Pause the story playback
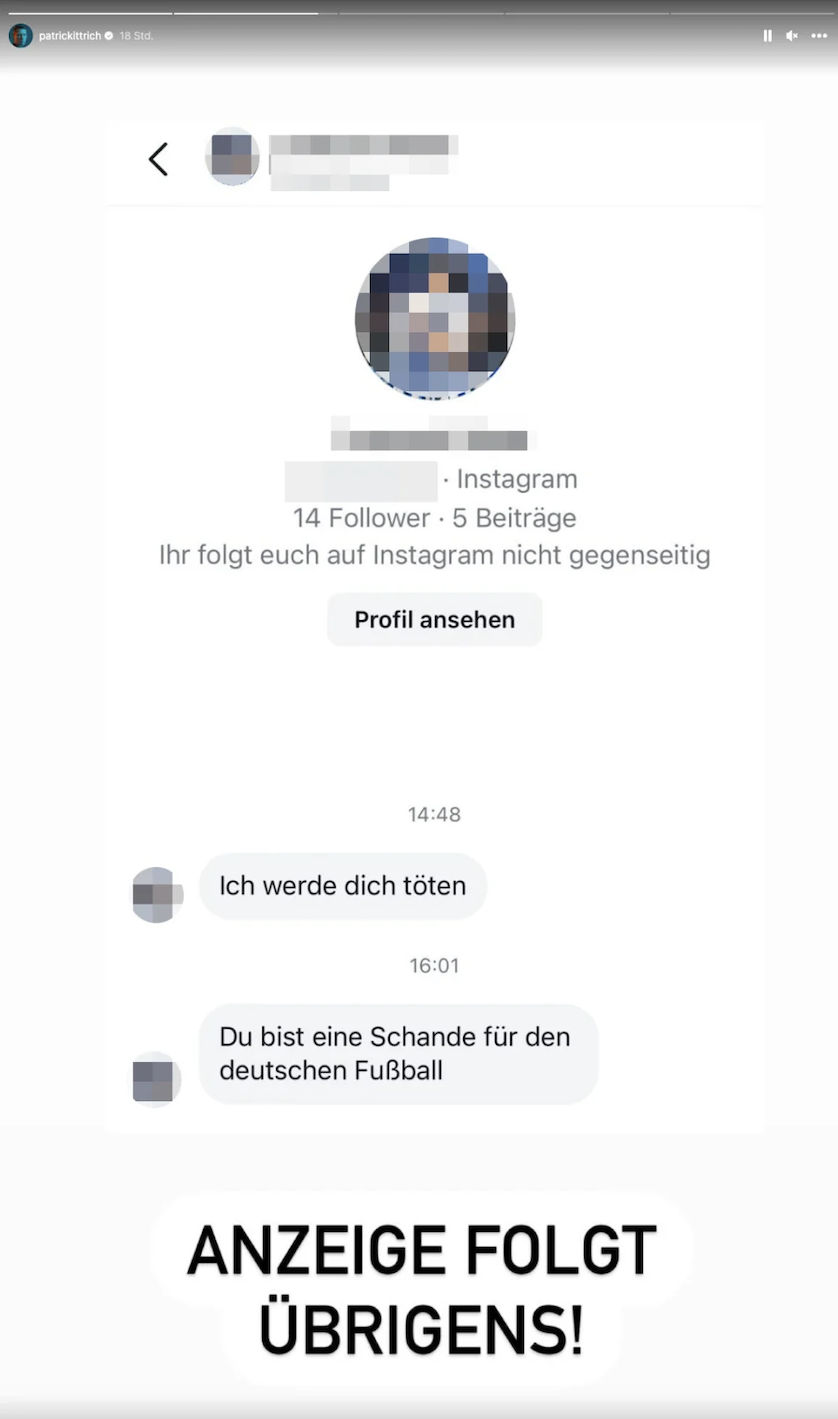Screen dimensions: 838x1419 coord(767,35)
